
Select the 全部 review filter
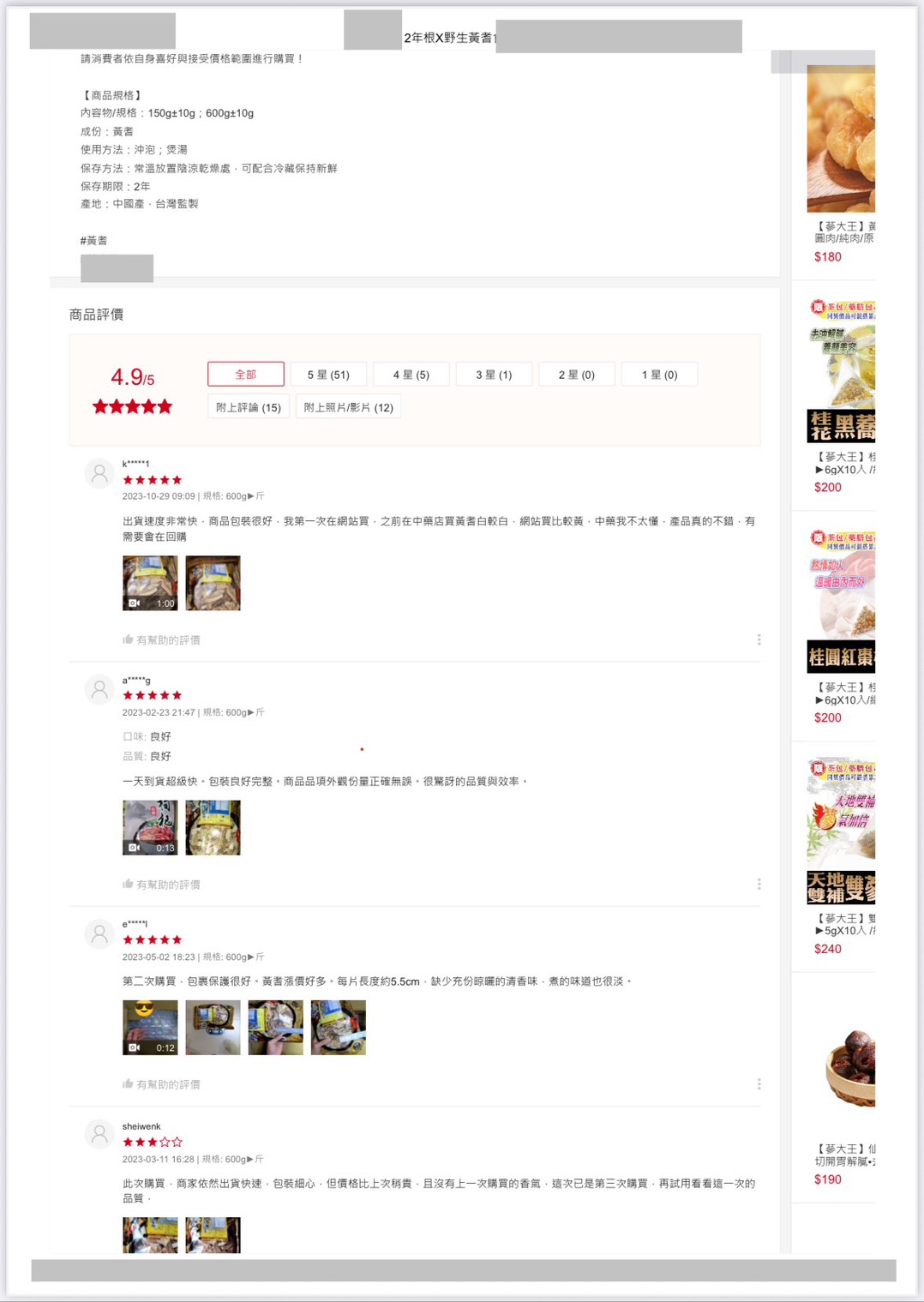245,375
